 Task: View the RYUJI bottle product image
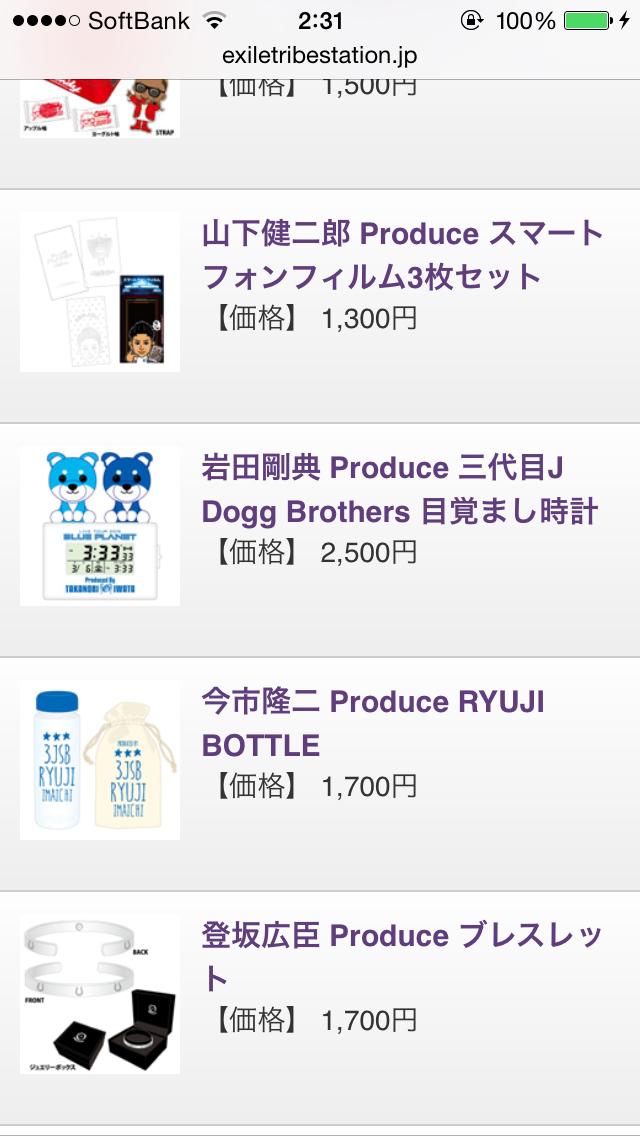click(100, 760)
